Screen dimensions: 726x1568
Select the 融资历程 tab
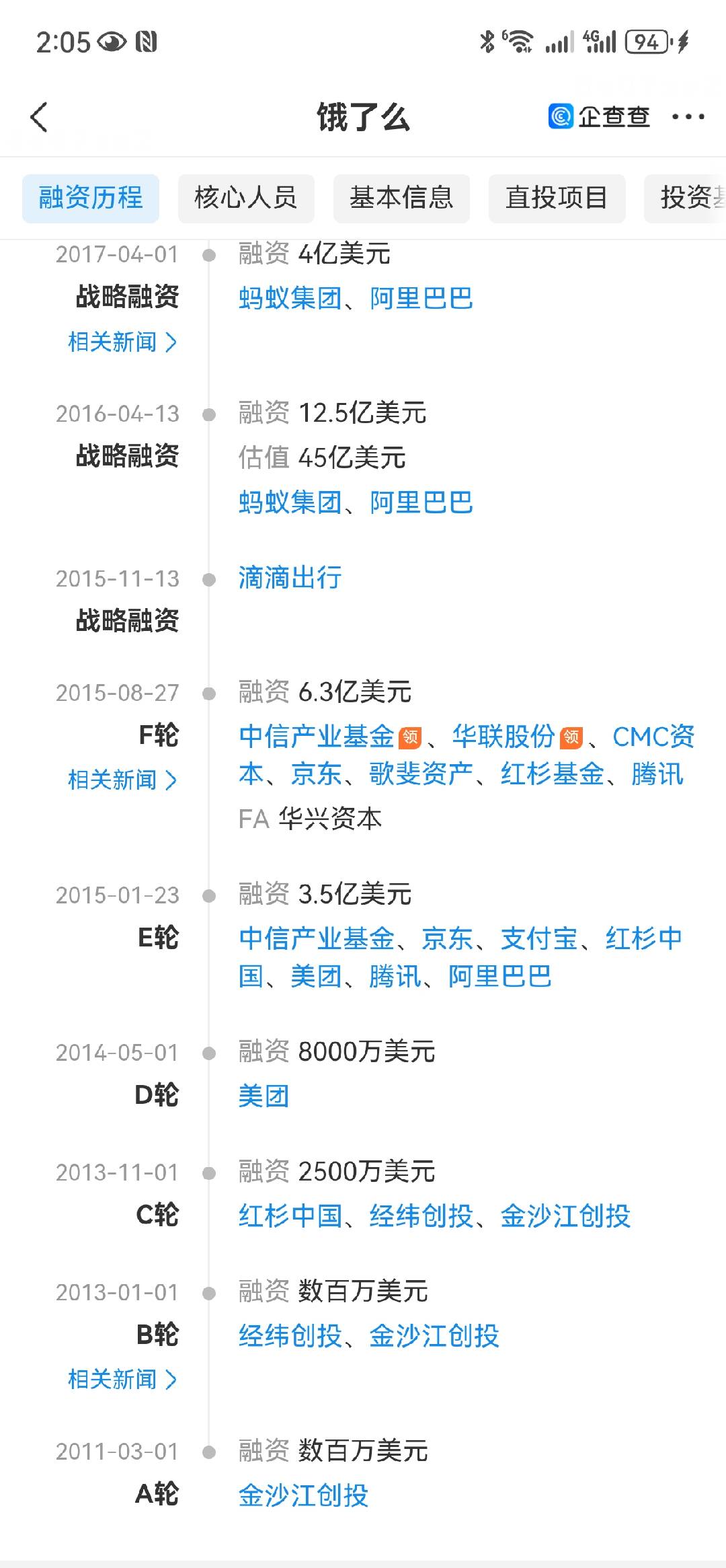tap(91, 198)
